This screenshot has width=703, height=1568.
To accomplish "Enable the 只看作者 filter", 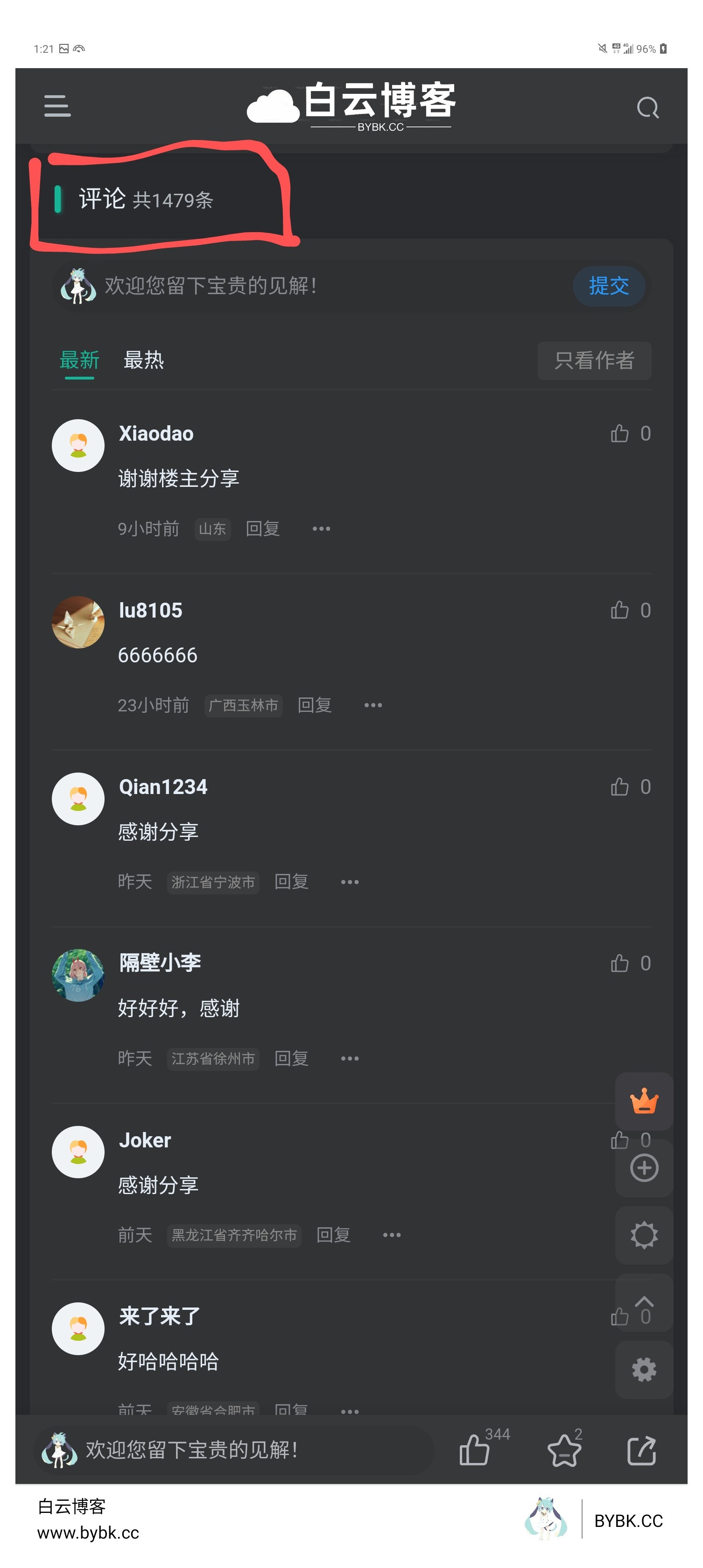I will 594,360.
